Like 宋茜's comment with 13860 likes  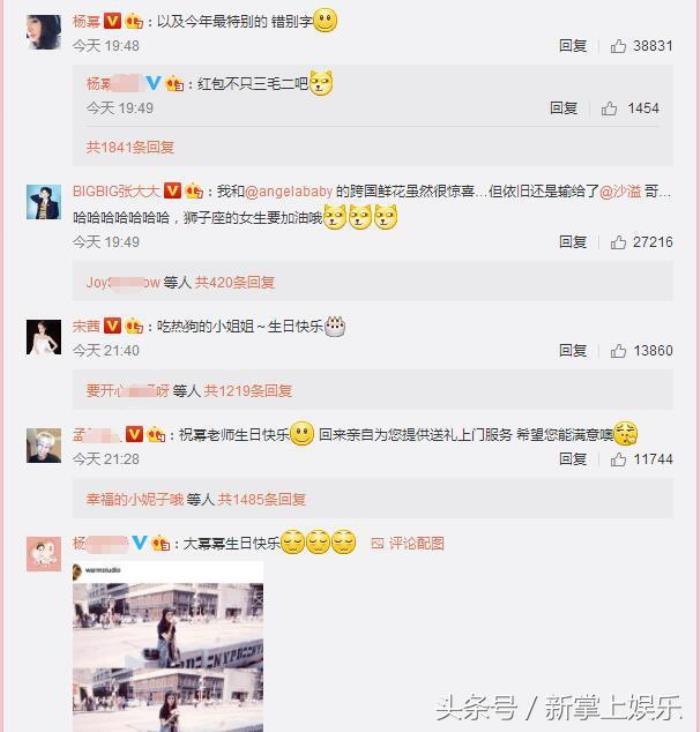click(641, 351)
